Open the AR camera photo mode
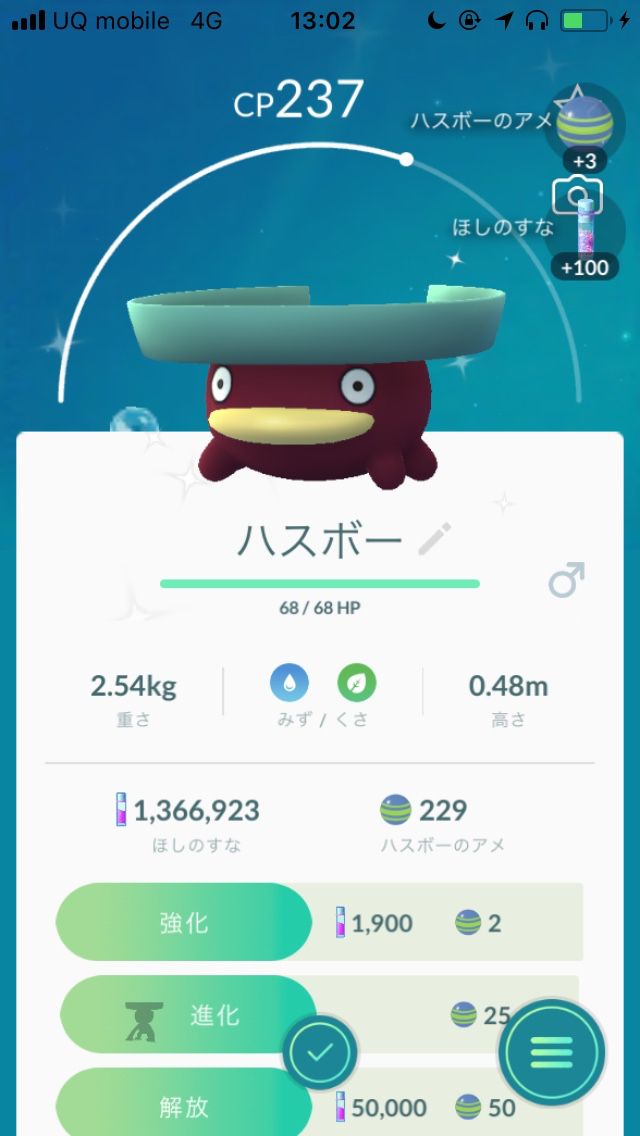640x1136 pixels. pos(579,193)
